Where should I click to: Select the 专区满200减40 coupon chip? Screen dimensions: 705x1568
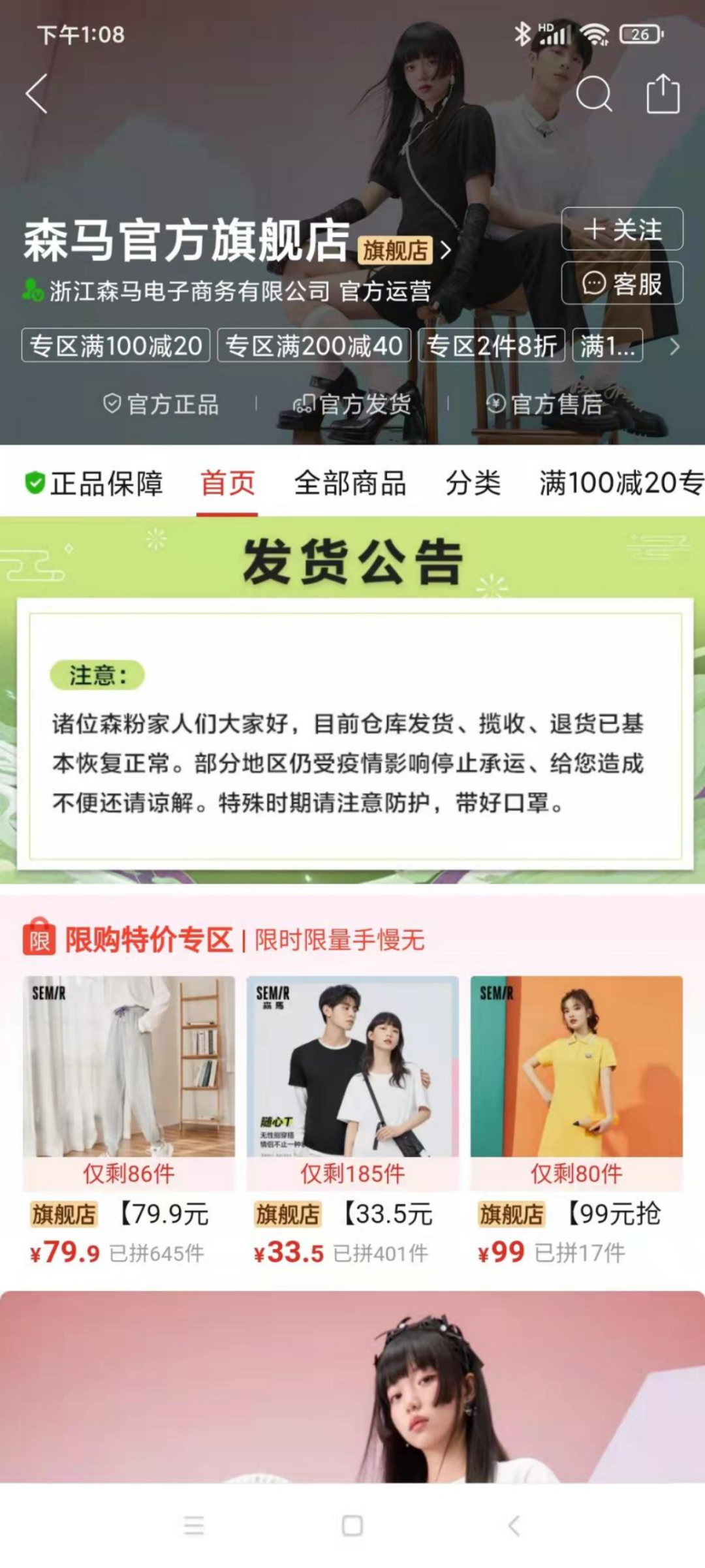[314, 345]
